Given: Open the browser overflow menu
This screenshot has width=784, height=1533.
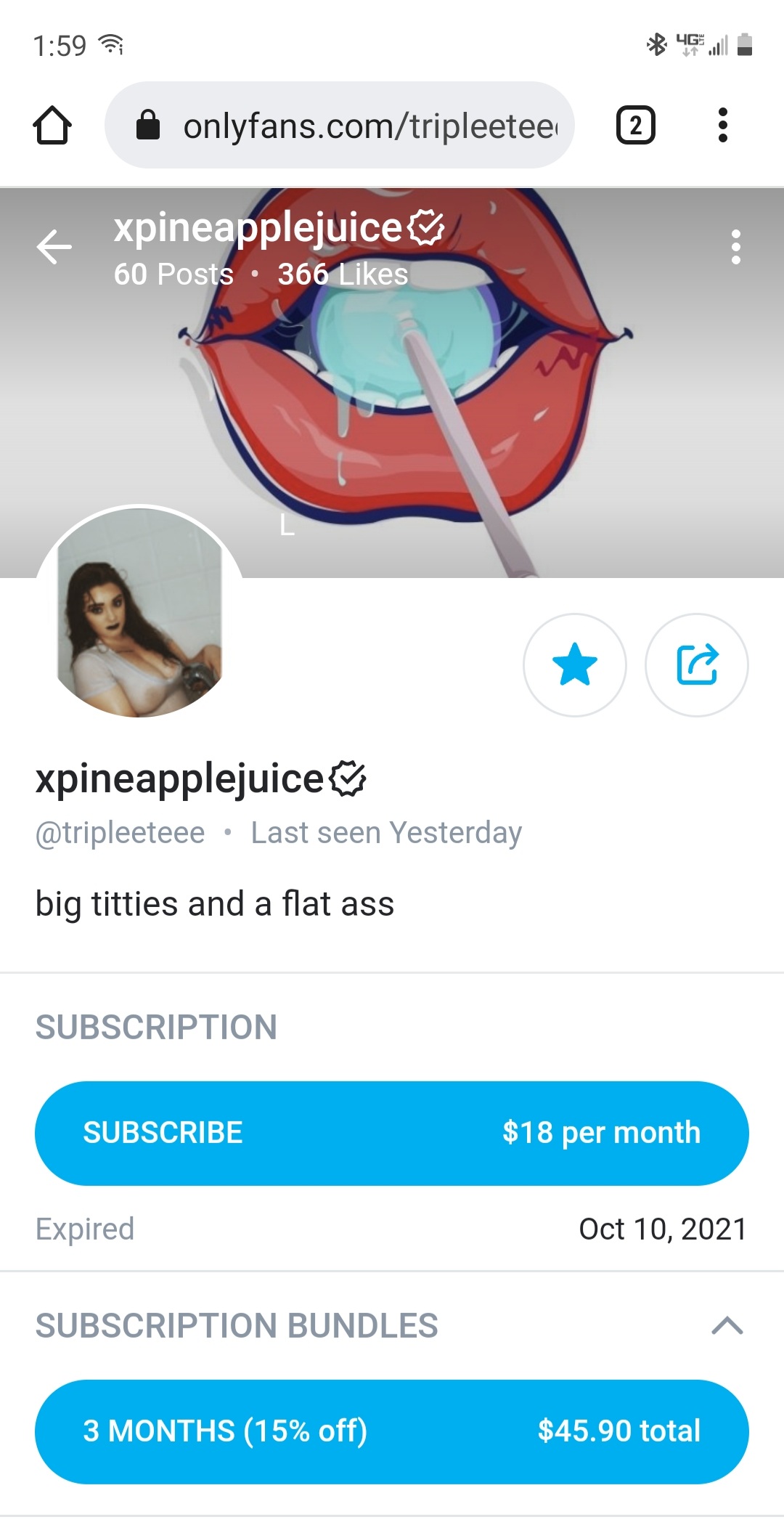Looking at the screenshot, I should pyautogui.click(x=722, y=126).
